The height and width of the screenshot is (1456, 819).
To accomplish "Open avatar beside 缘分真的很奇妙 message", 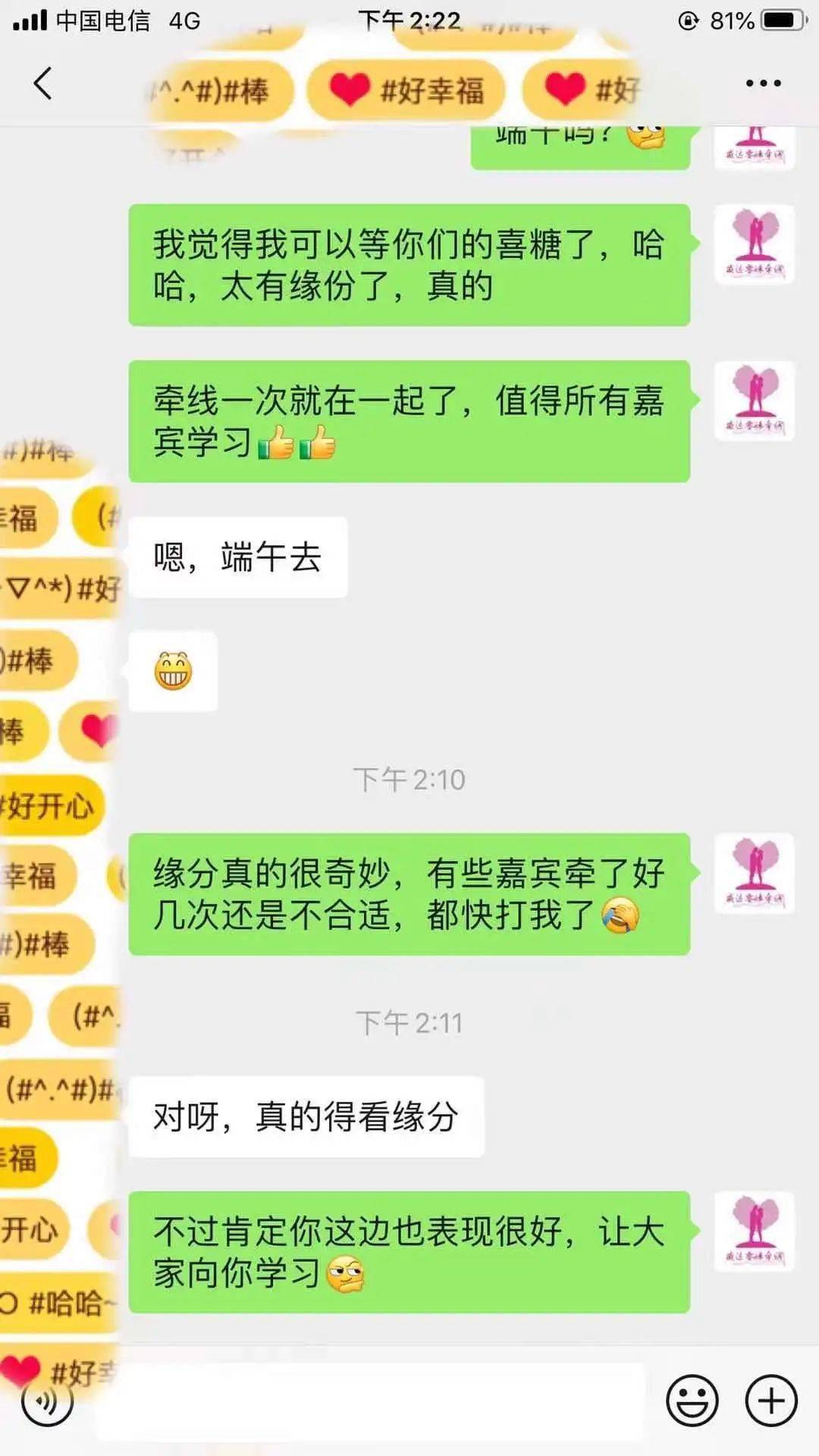I will 755,874.
